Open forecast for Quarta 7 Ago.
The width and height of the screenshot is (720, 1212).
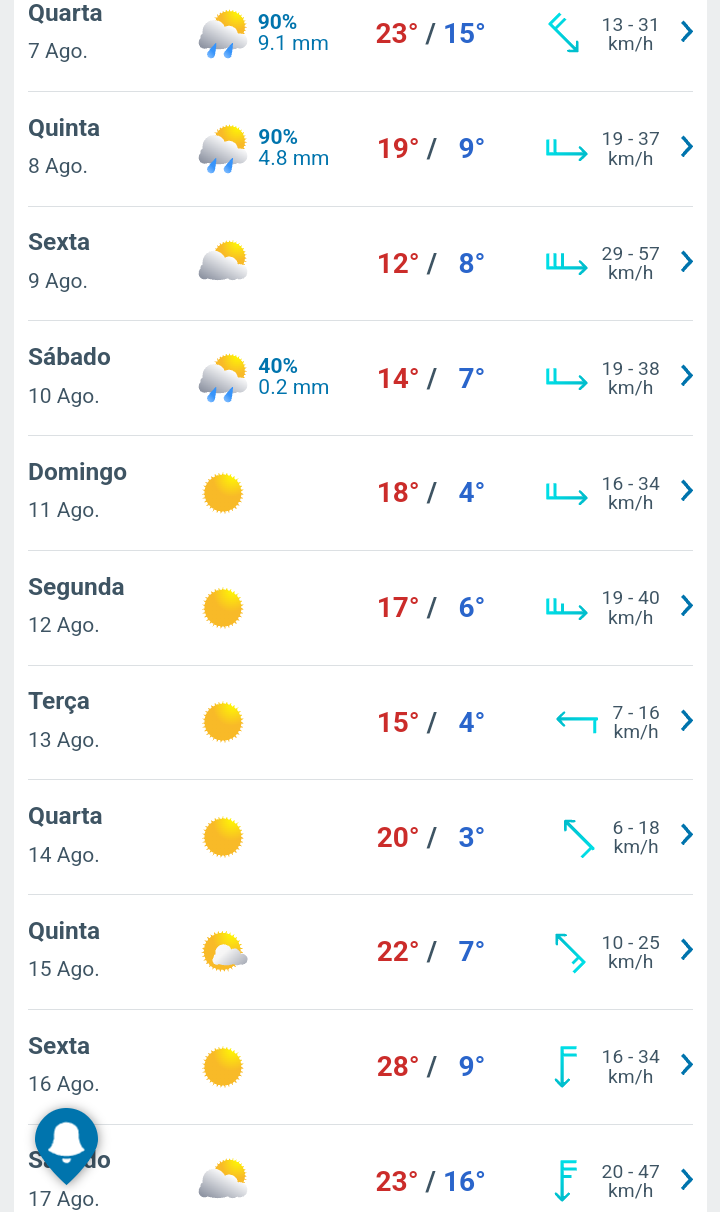(x=360, y=34)
